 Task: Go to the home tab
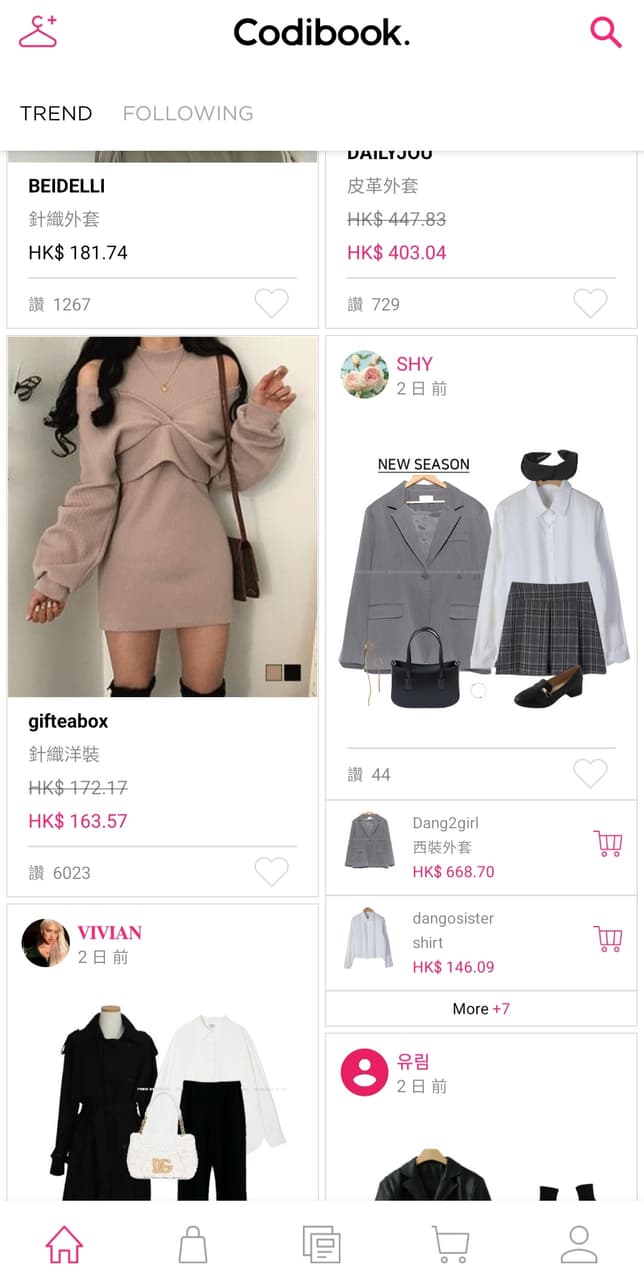point(64,1244)
